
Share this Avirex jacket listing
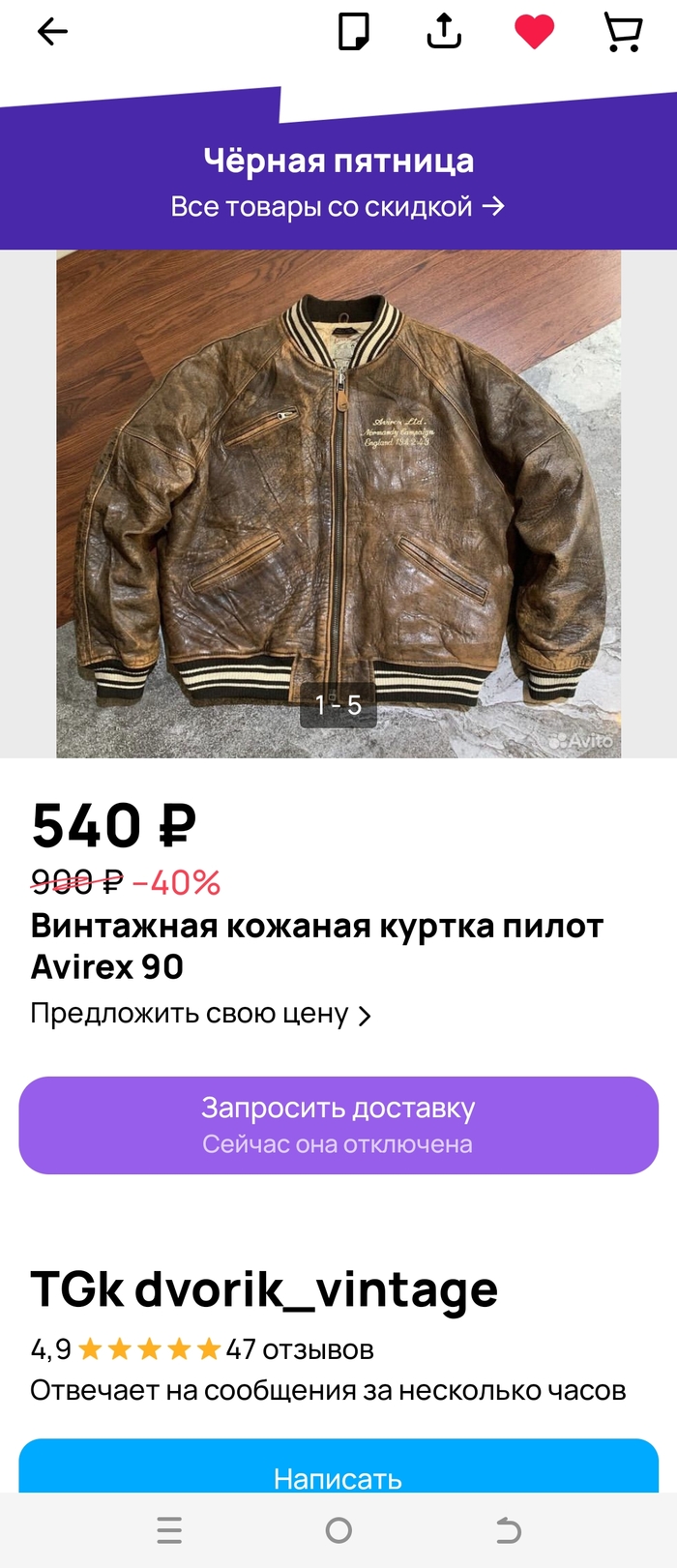point(444,32)
